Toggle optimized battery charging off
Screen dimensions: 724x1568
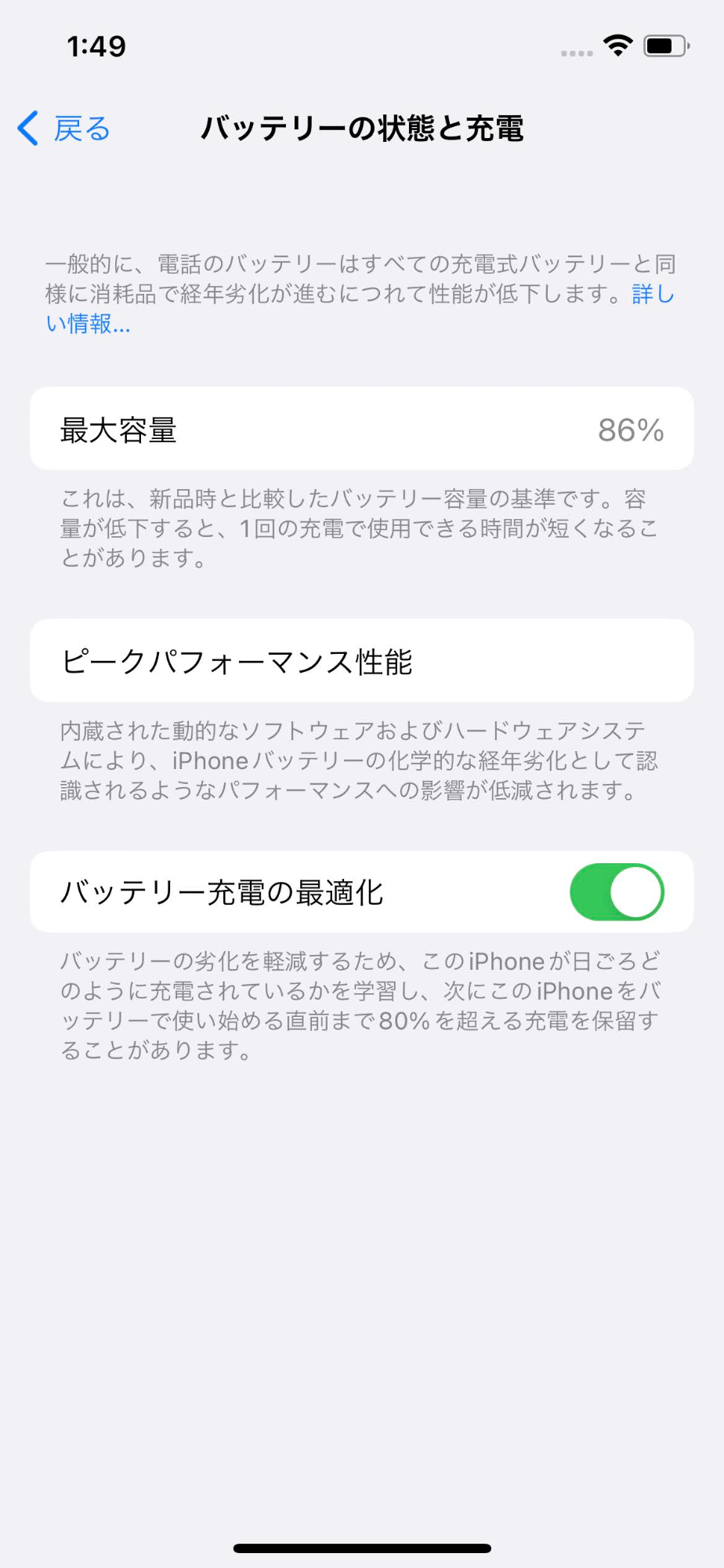pos(617,892)
